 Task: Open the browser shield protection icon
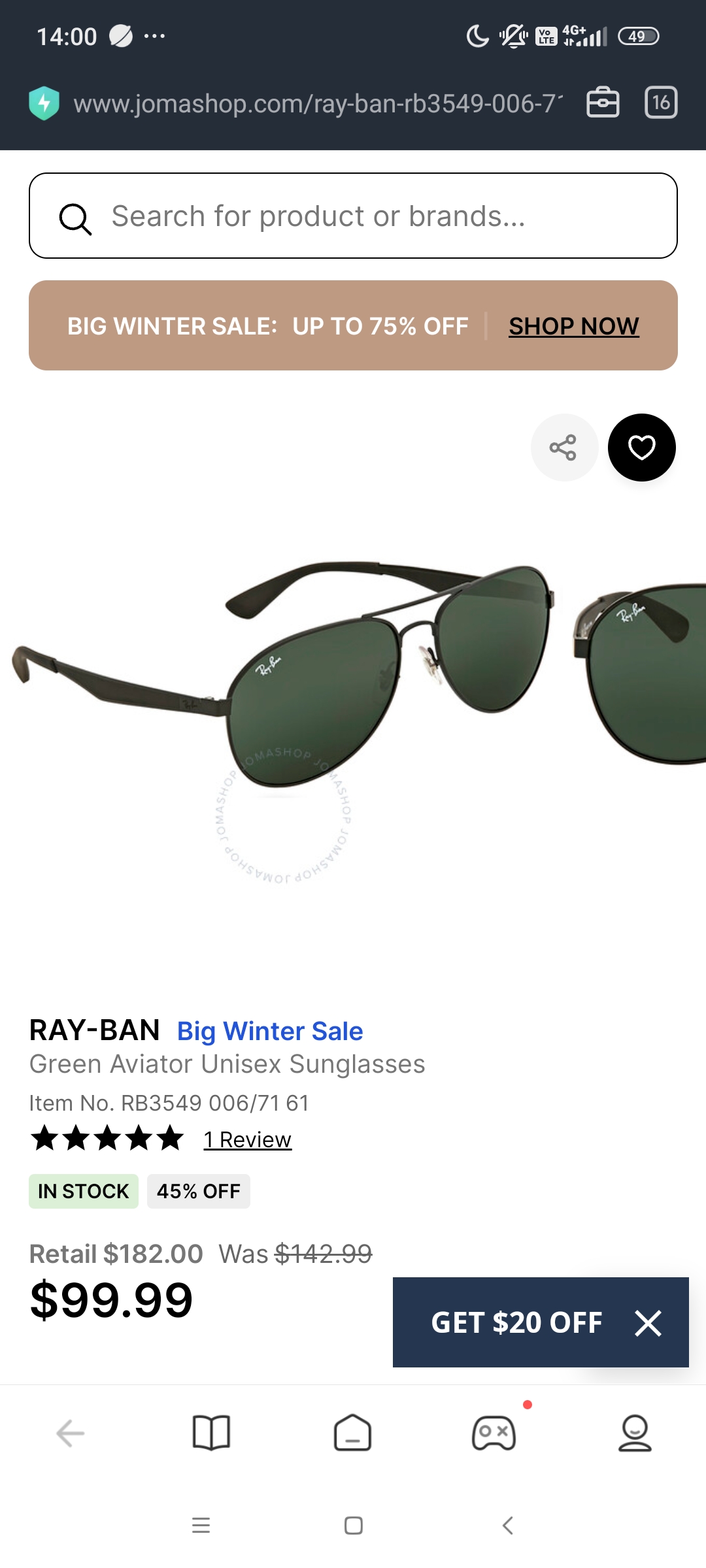pyautogui.click(x=44, y=103)
